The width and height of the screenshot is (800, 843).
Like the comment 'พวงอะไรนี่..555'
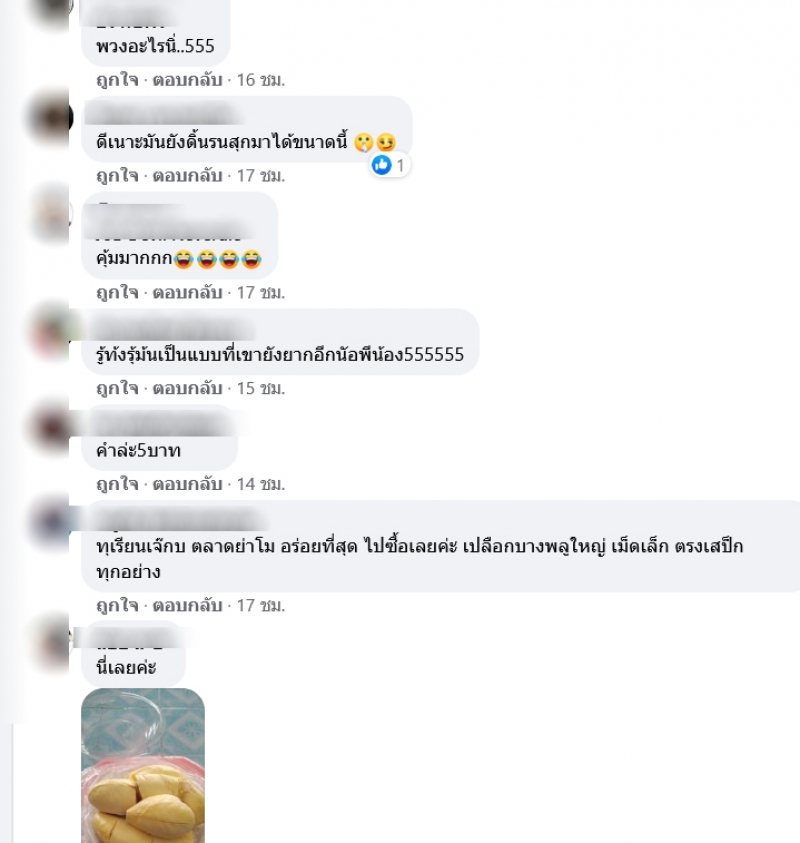point(117,80)
